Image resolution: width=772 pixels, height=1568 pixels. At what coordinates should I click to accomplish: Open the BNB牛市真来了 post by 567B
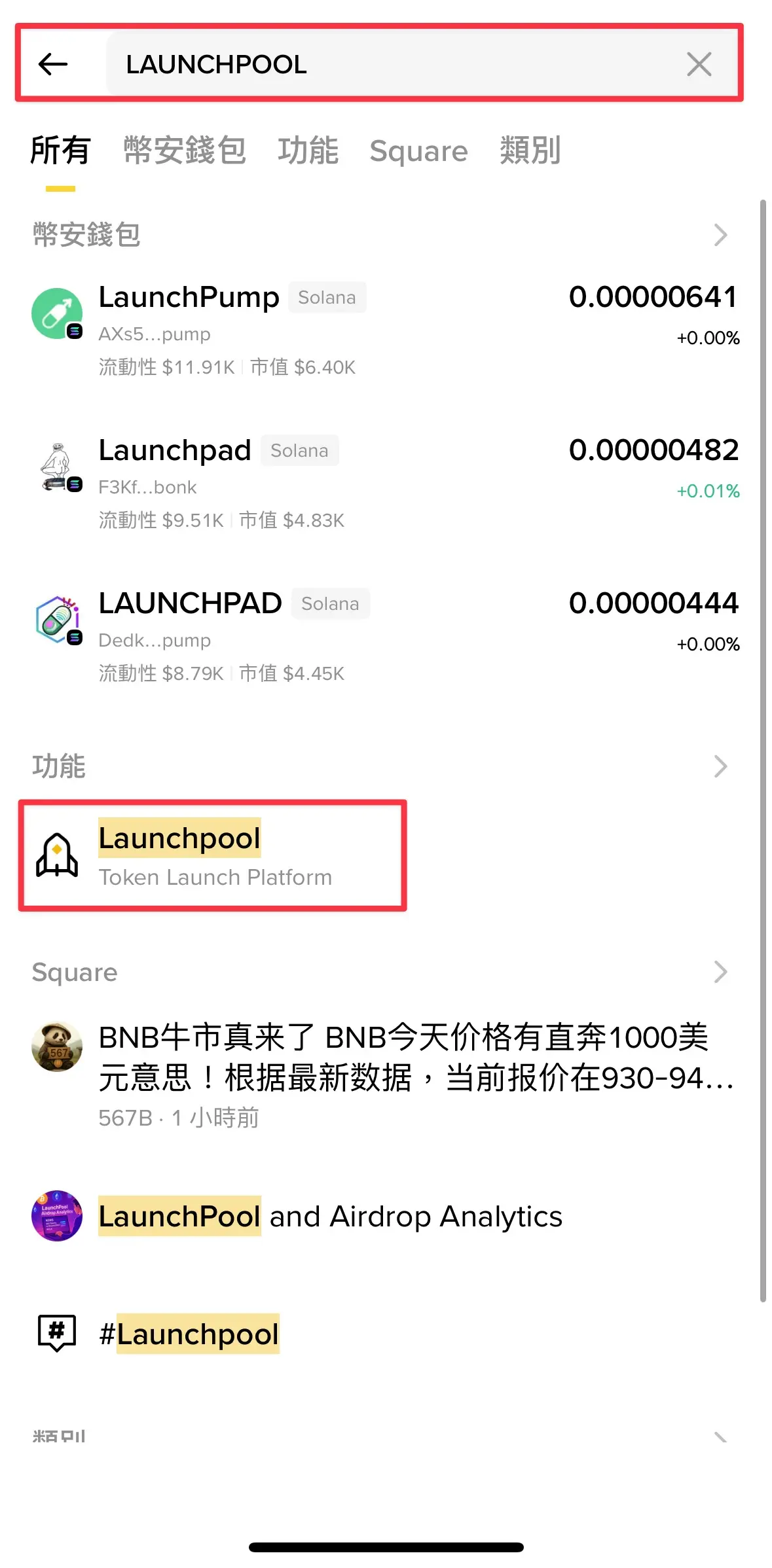coord(415,1073)
